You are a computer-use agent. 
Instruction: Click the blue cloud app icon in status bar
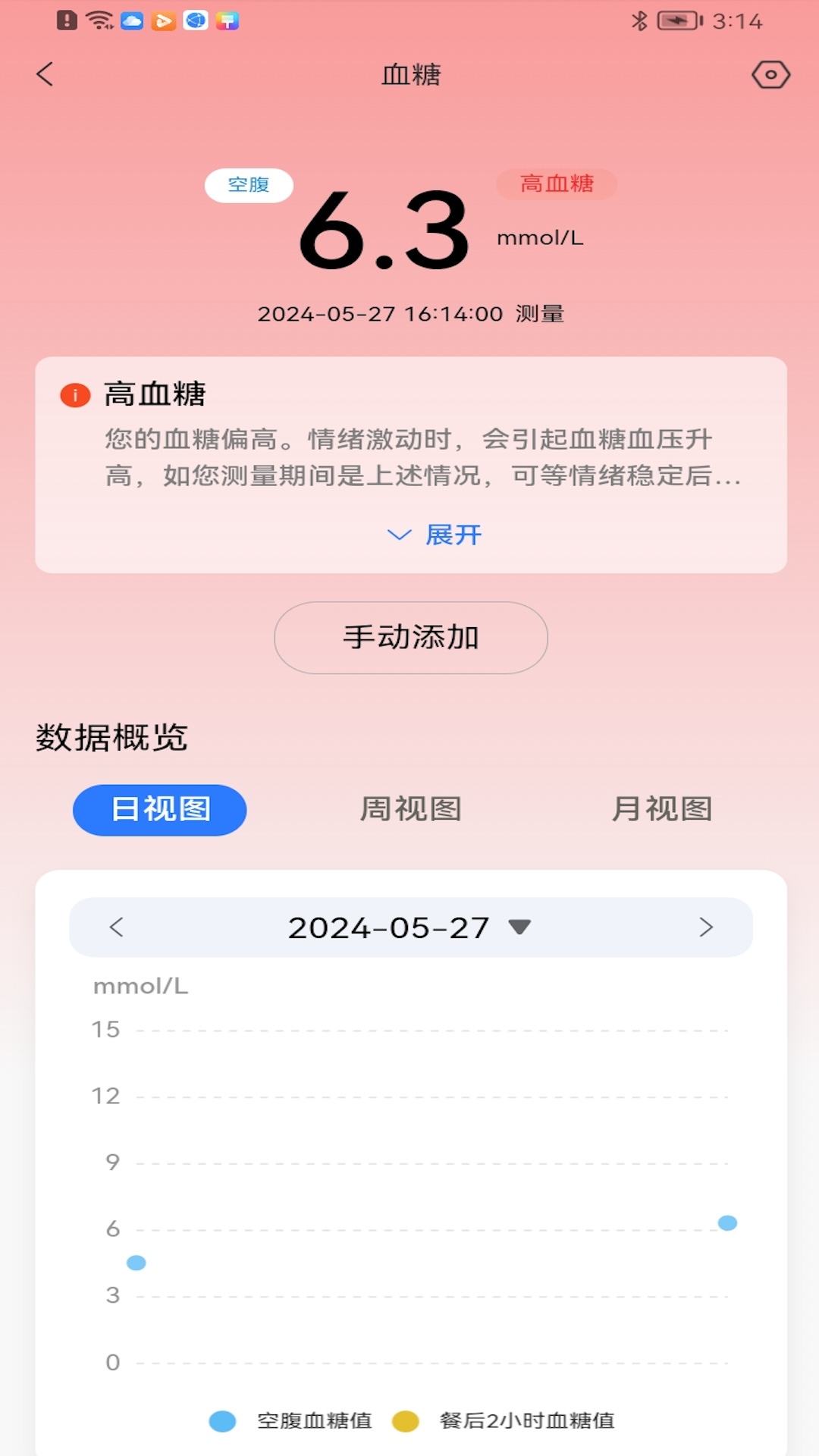coord(130,20)
